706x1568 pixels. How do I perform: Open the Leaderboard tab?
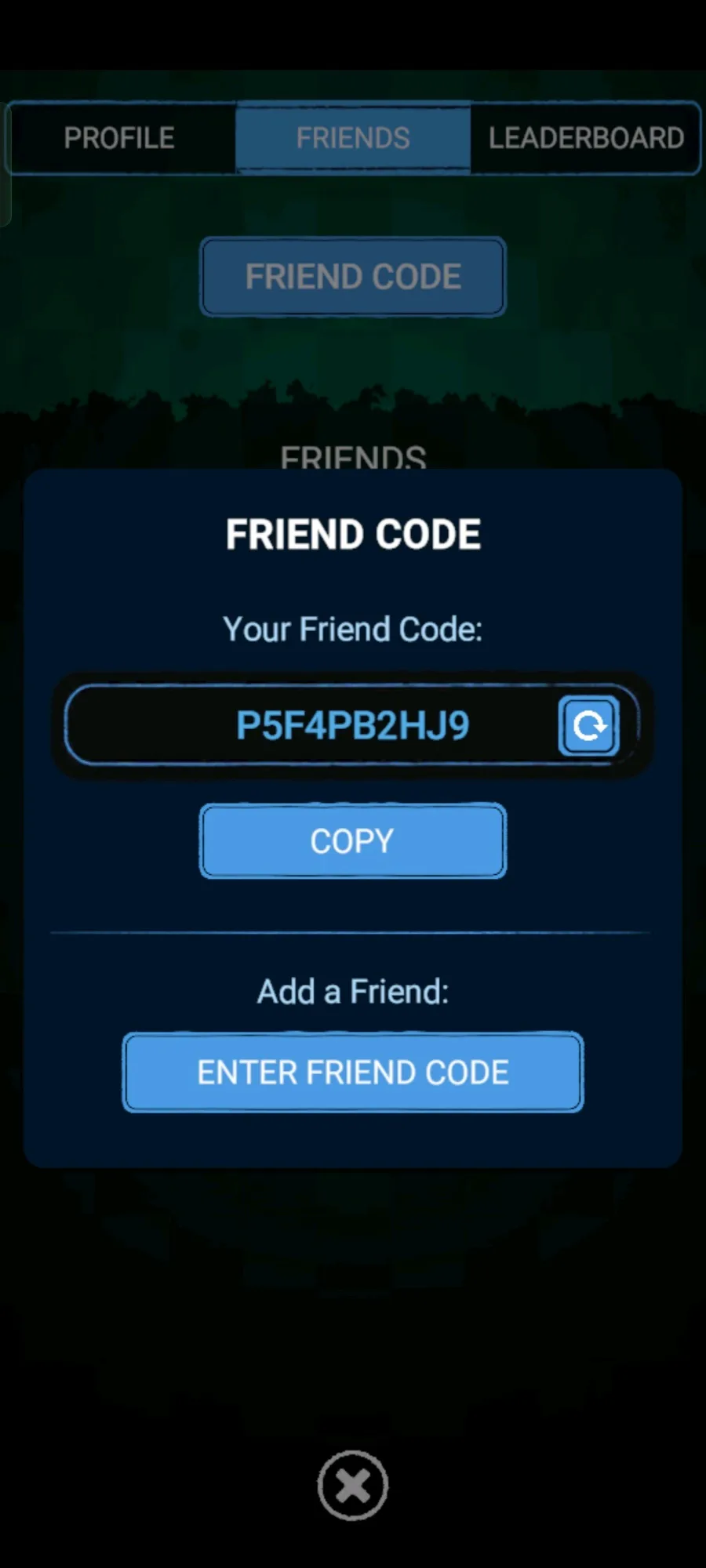point(585,138)
